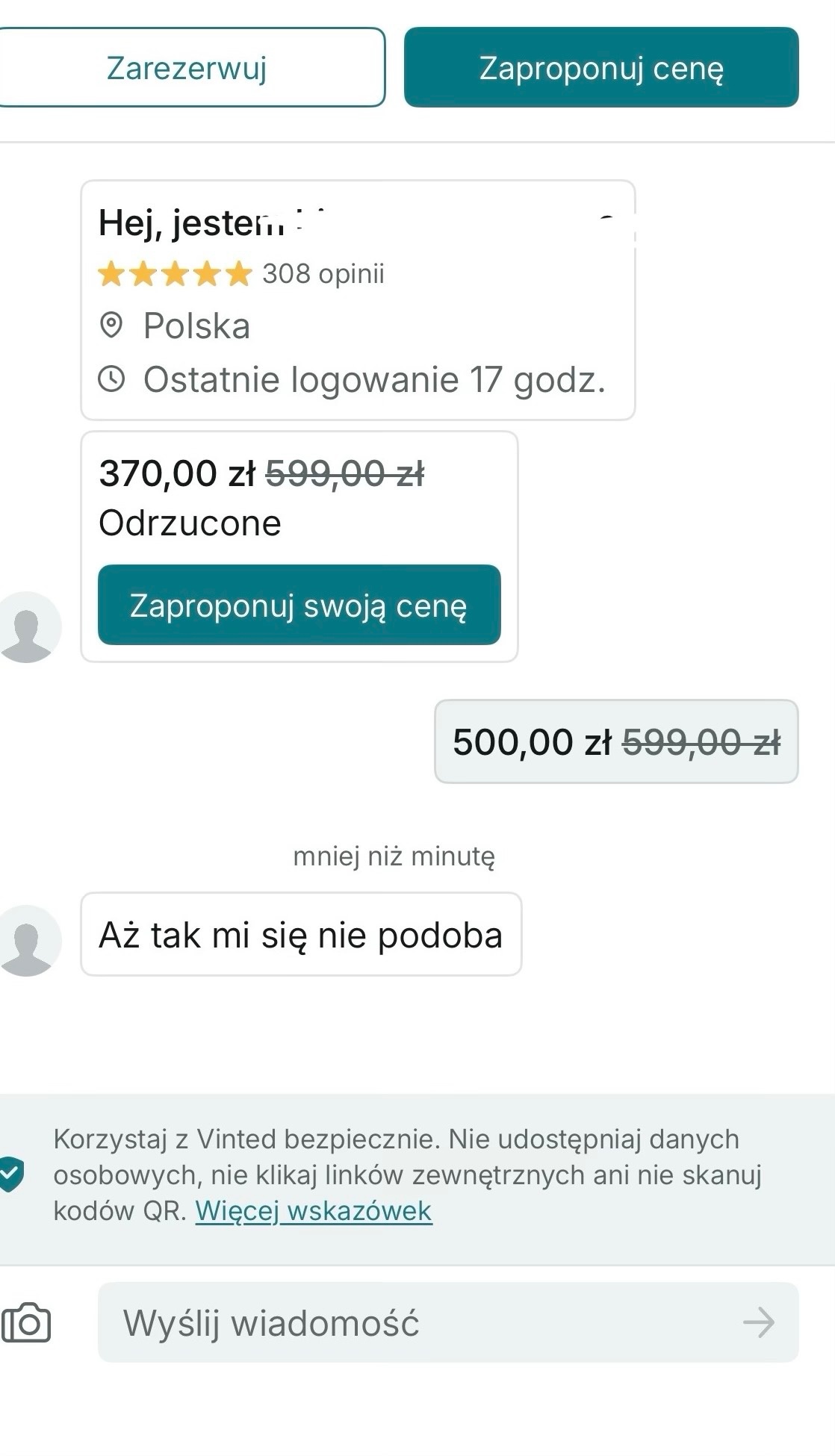835x1456 pixels.
Task: Open the user card with 308 opinii
Action: (x=357, y=300)
